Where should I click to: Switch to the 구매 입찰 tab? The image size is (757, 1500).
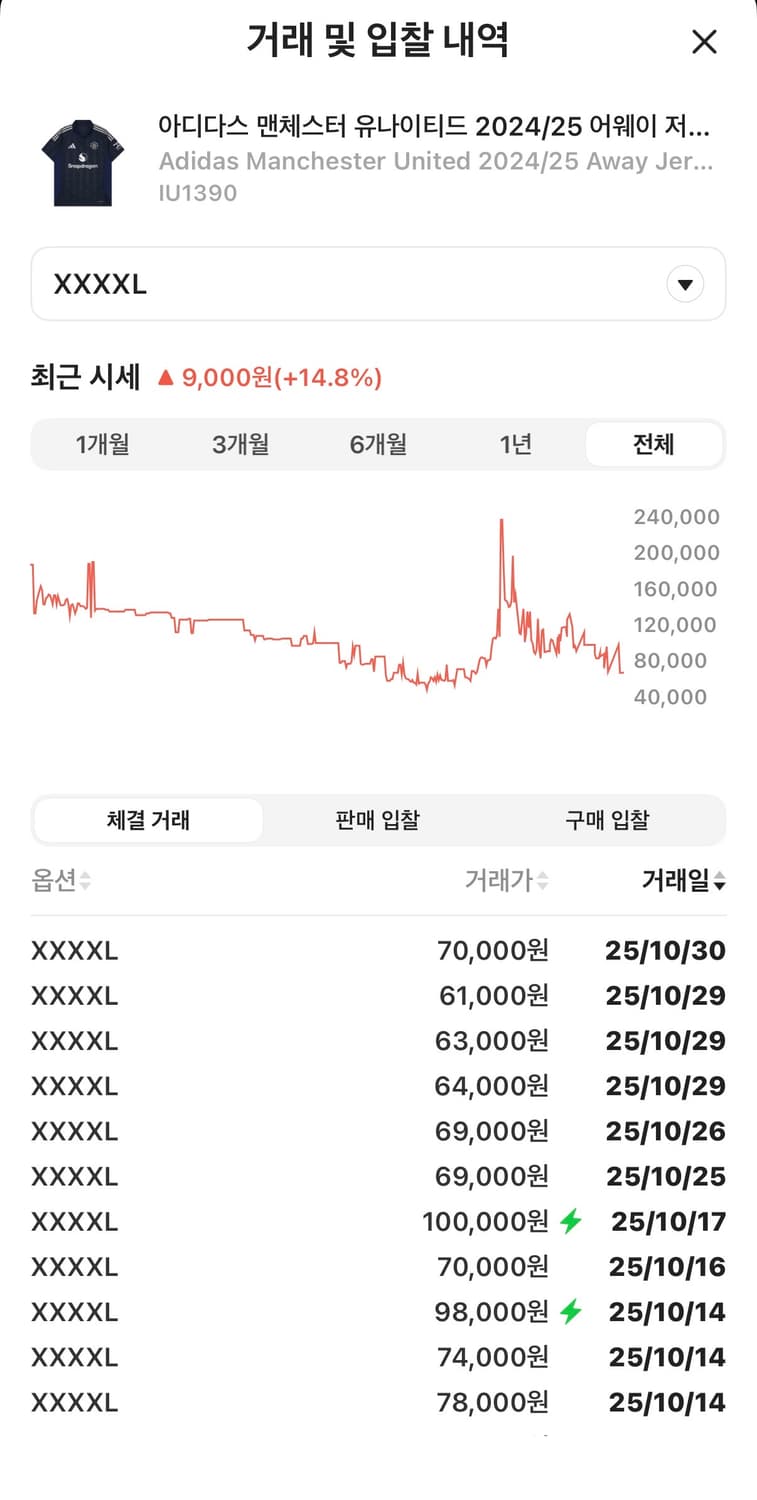(608, 819)
